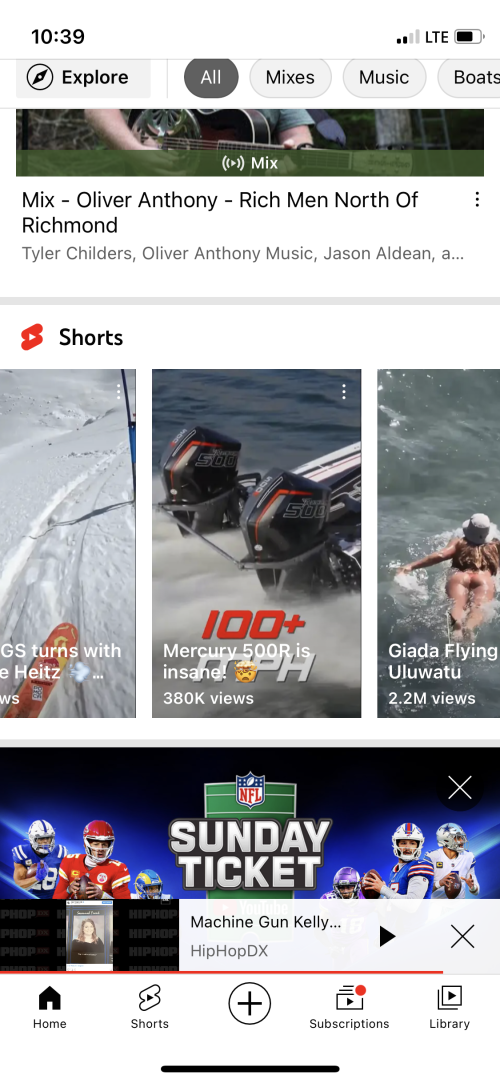Screen dimensions: 500x1083
Task: Expand the Machine Gun Kelly mini player
Action: click(x=265, y=936)
